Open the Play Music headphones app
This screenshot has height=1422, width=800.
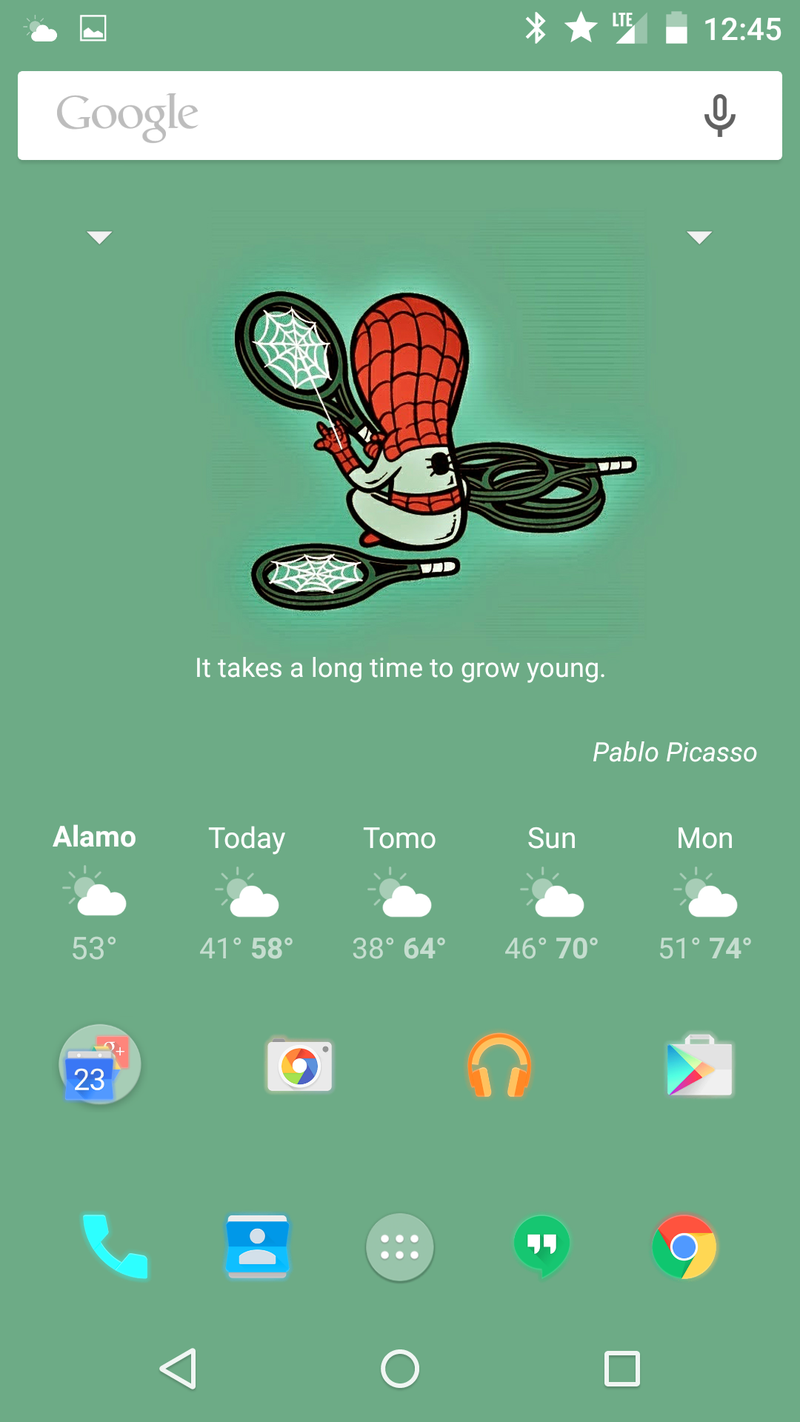coord(499,1066)
